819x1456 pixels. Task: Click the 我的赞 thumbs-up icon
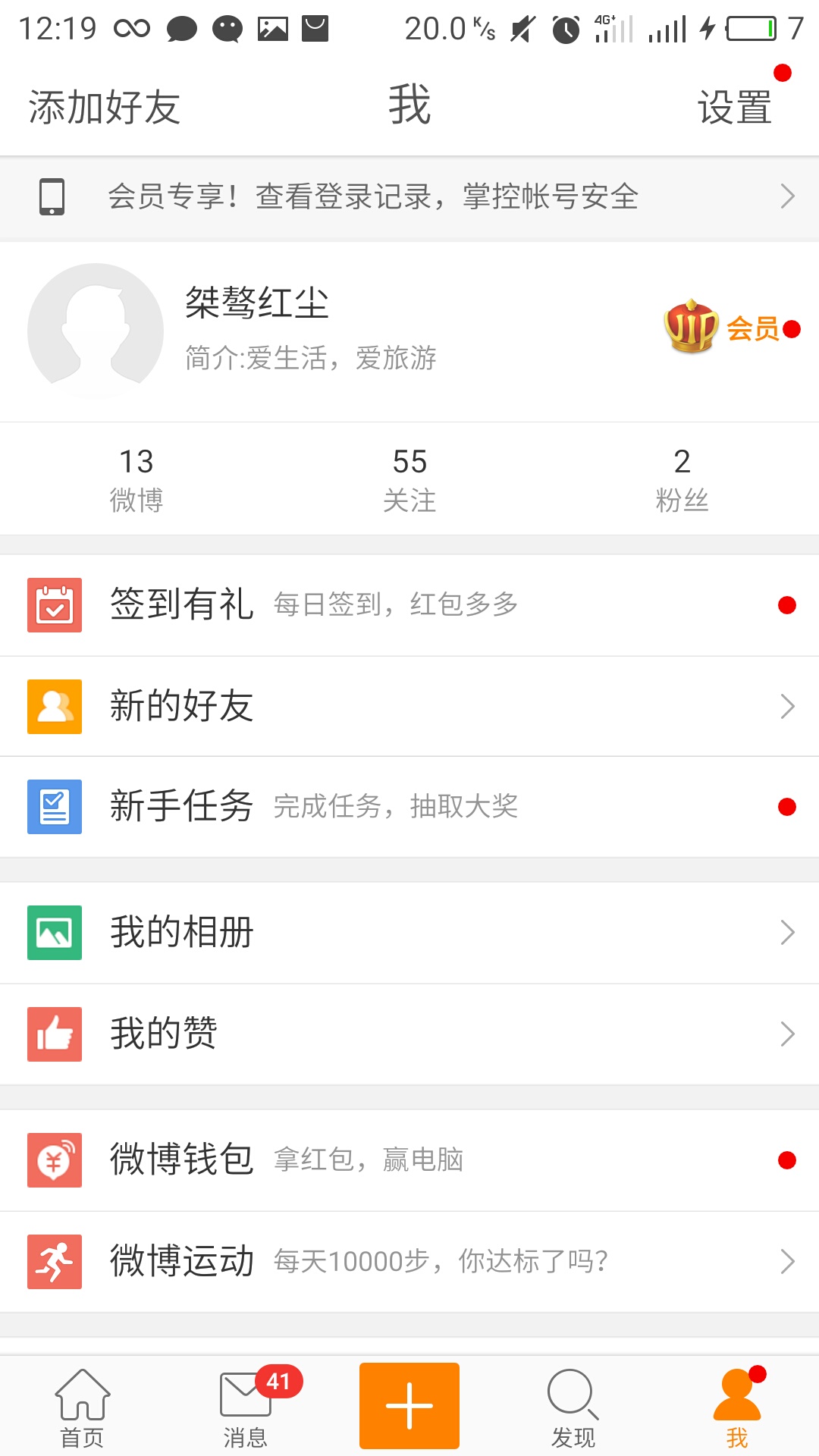pos(54,1034)
